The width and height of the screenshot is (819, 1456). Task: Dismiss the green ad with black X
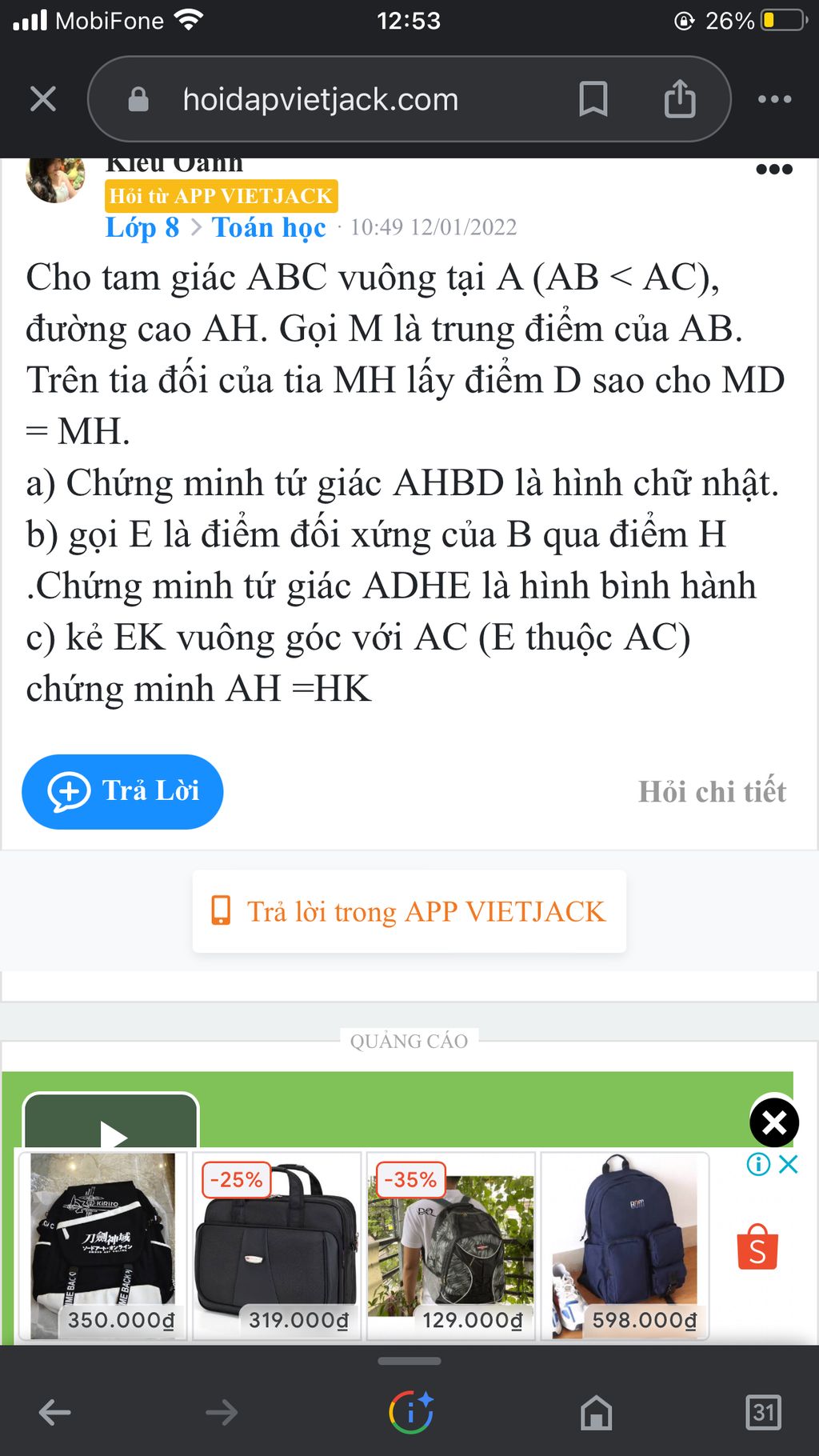pyautogui.click(x=774, y=1123)
